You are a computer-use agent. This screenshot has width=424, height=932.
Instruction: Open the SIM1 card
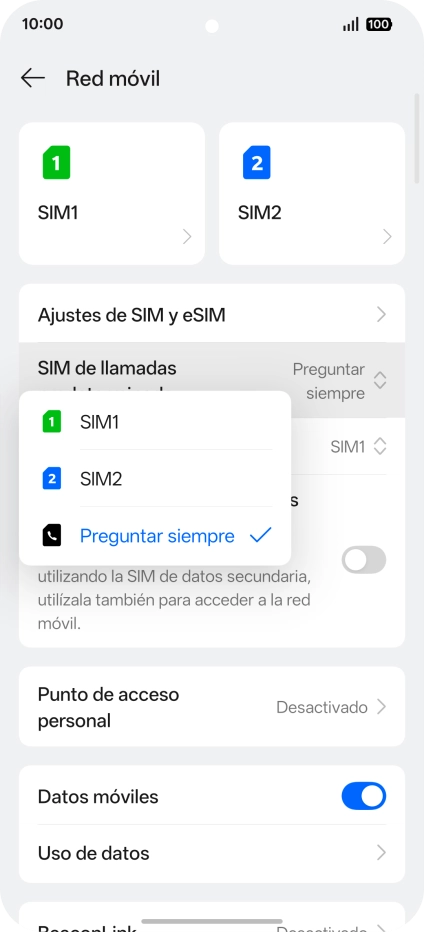click(x=112, y=193)
